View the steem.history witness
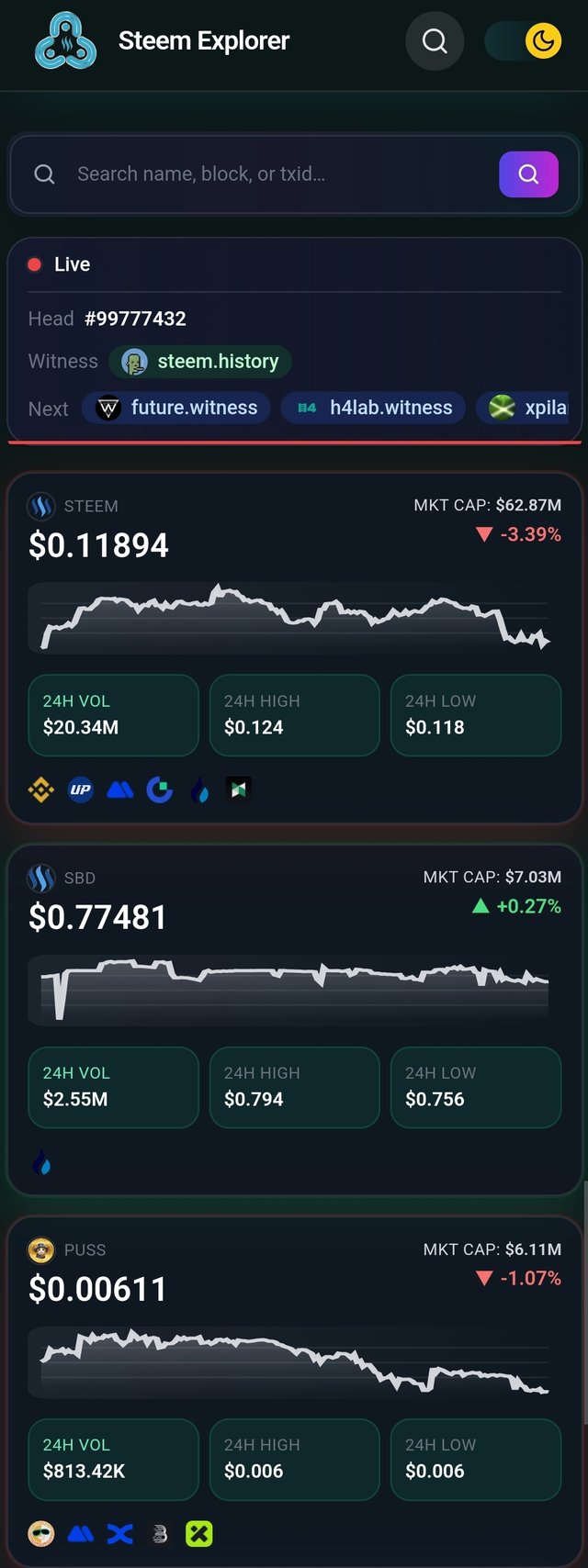 point(201,362)
